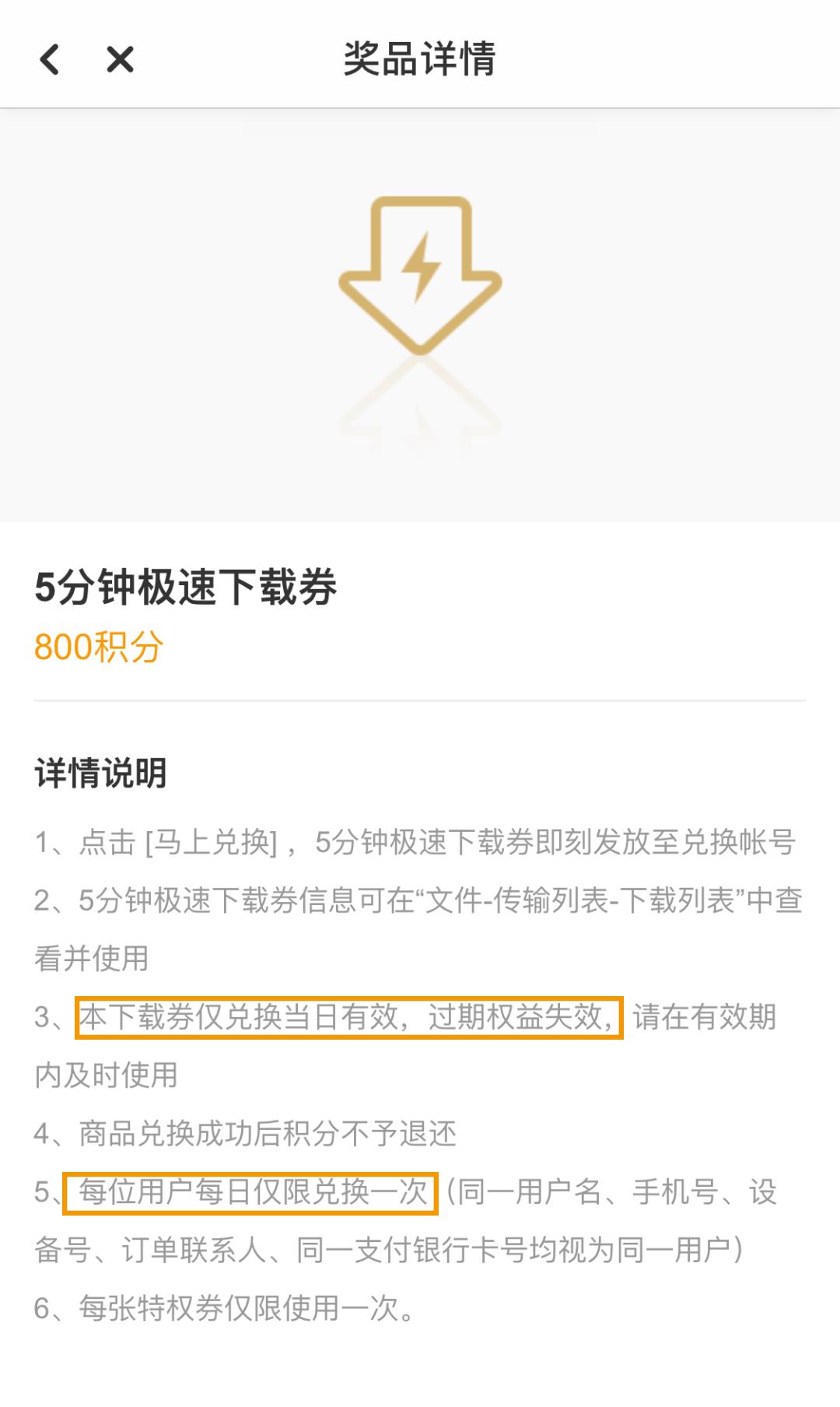Tap the back arrow at top left
The image size is (840, 1407).
tap(50, 59)
